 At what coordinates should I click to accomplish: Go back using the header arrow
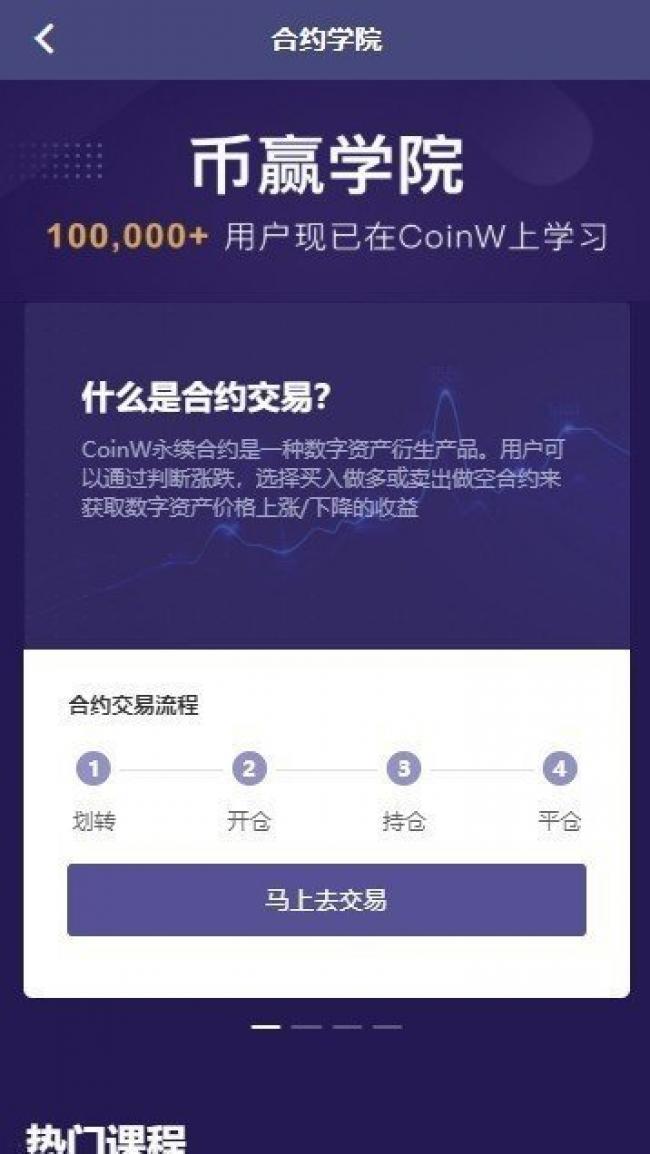44,39
